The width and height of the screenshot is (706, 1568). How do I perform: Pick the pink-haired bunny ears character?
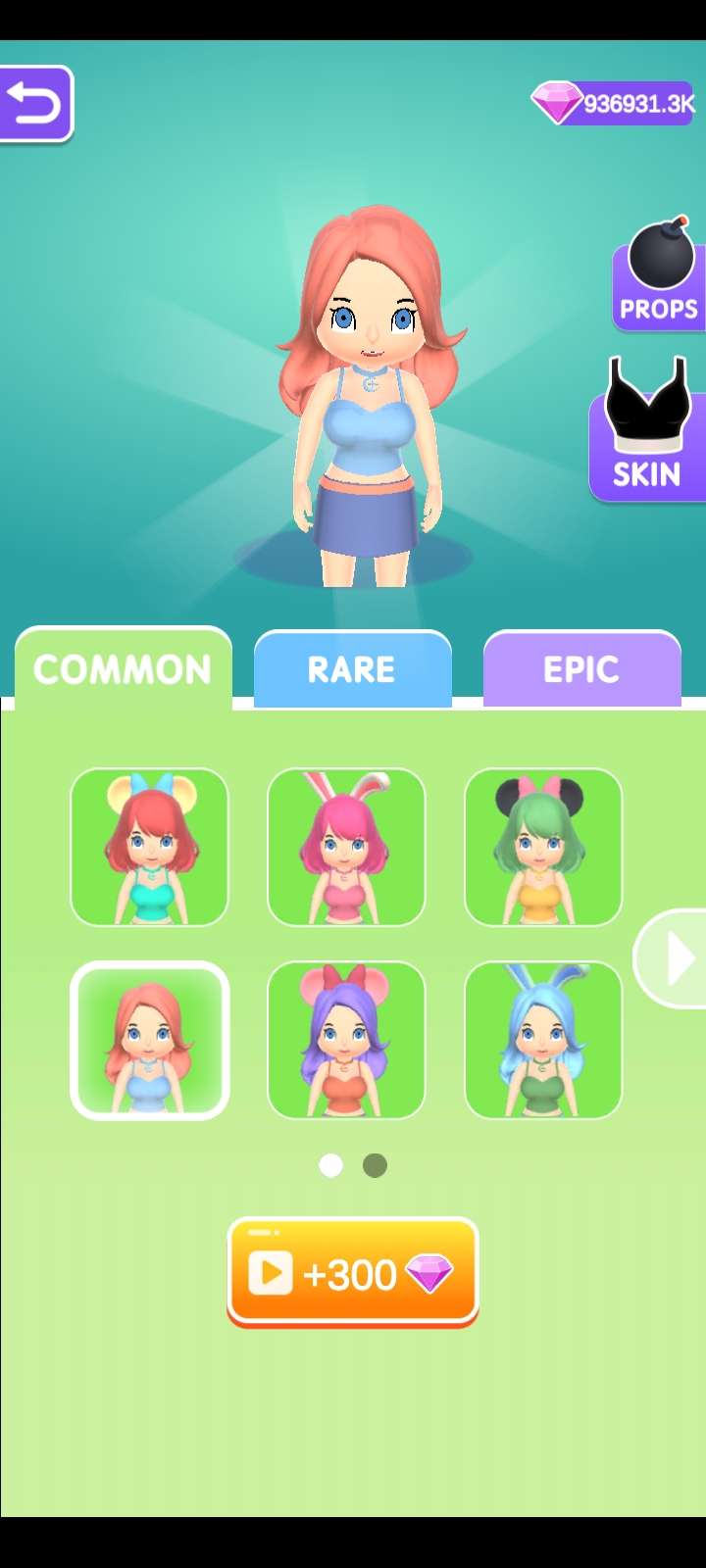[346, 847]
